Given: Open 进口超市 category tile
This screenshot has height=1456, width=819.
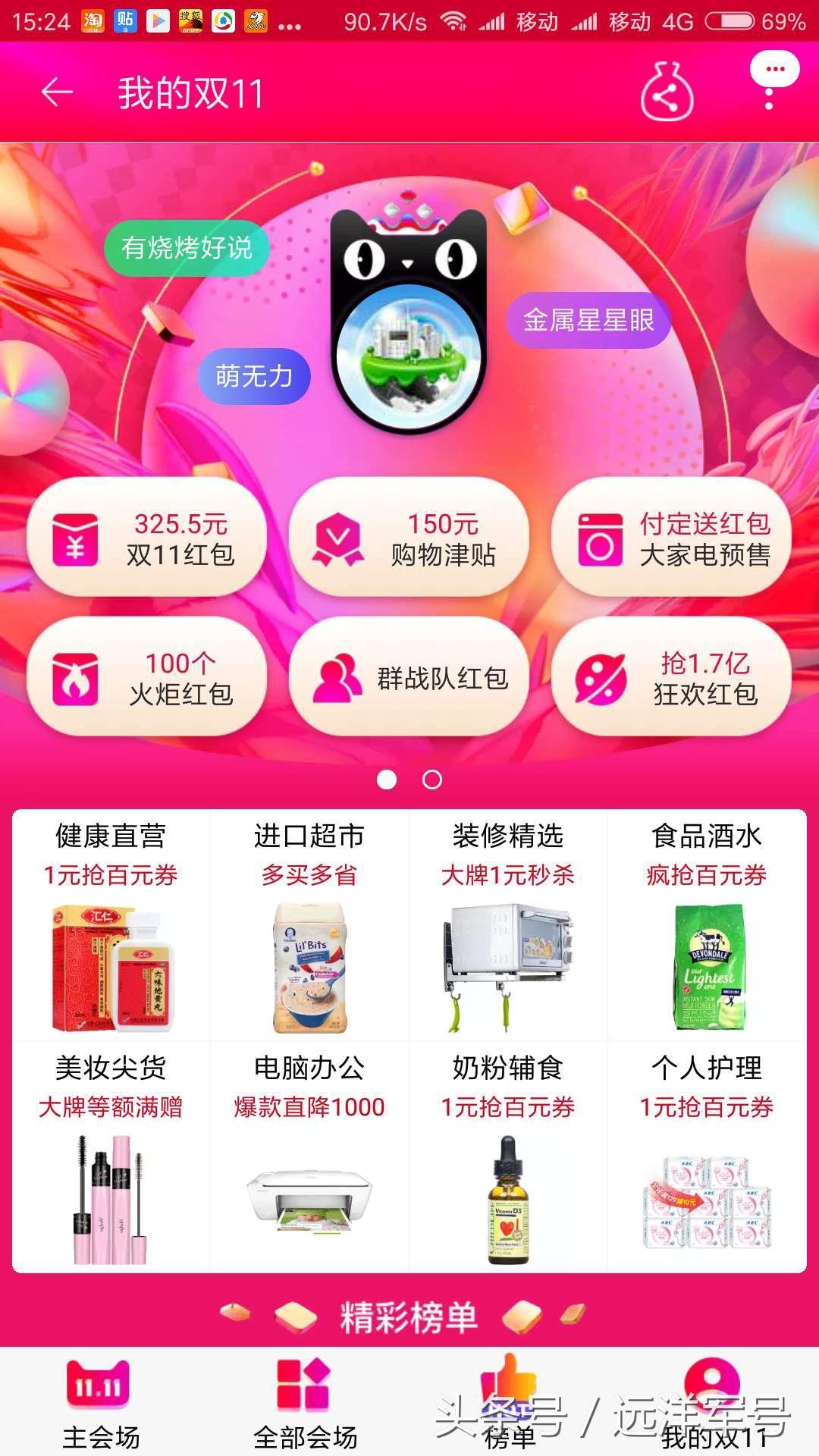Looking at the screenshot, I should coord(309,925).
